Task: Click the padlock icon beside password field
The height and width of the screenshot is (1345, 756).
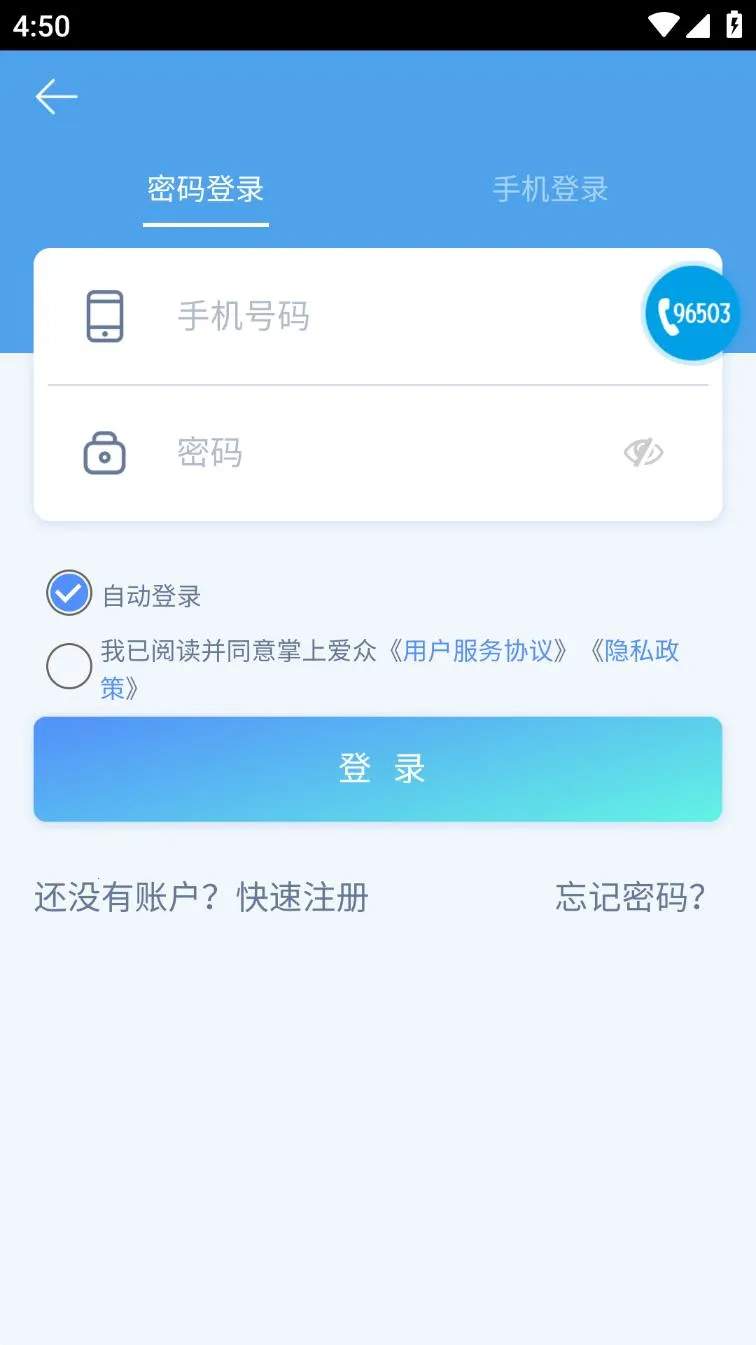Action: click(104, 452)
